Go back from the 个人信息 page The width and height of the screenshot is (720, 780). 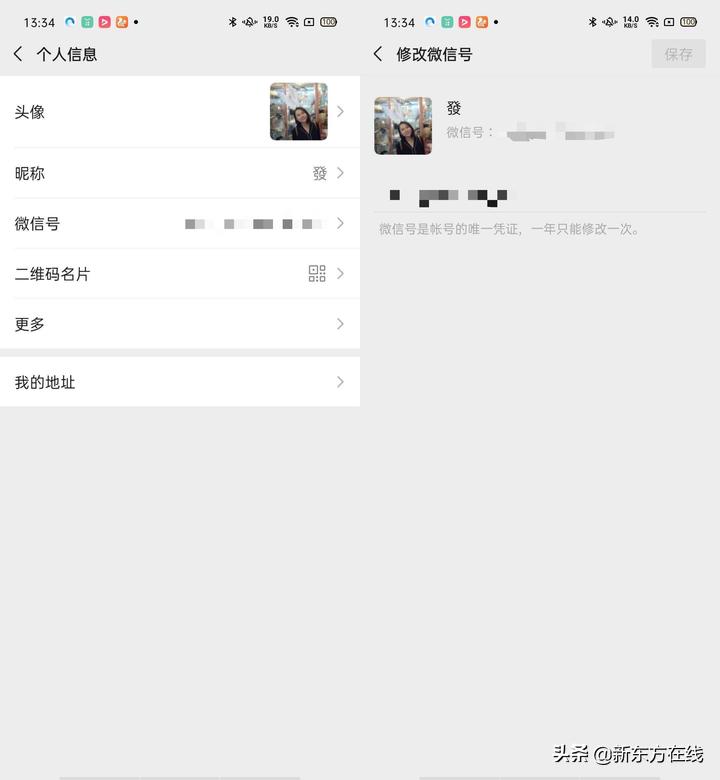(x=18, y=54)
